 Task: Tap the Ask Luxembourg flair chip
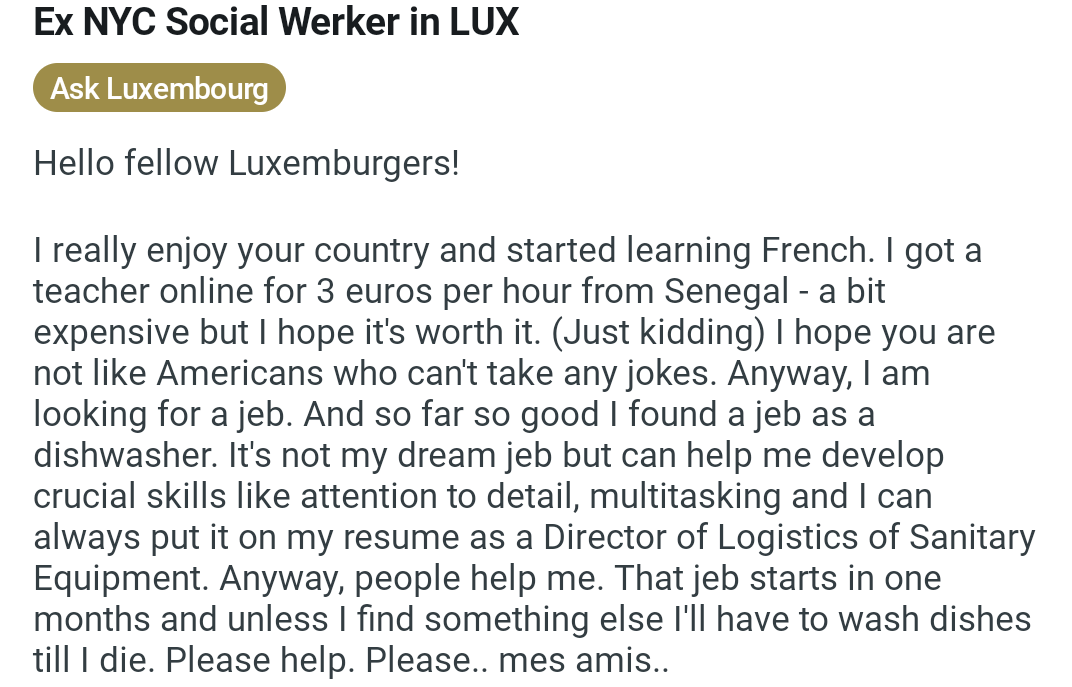coord(159,88)
